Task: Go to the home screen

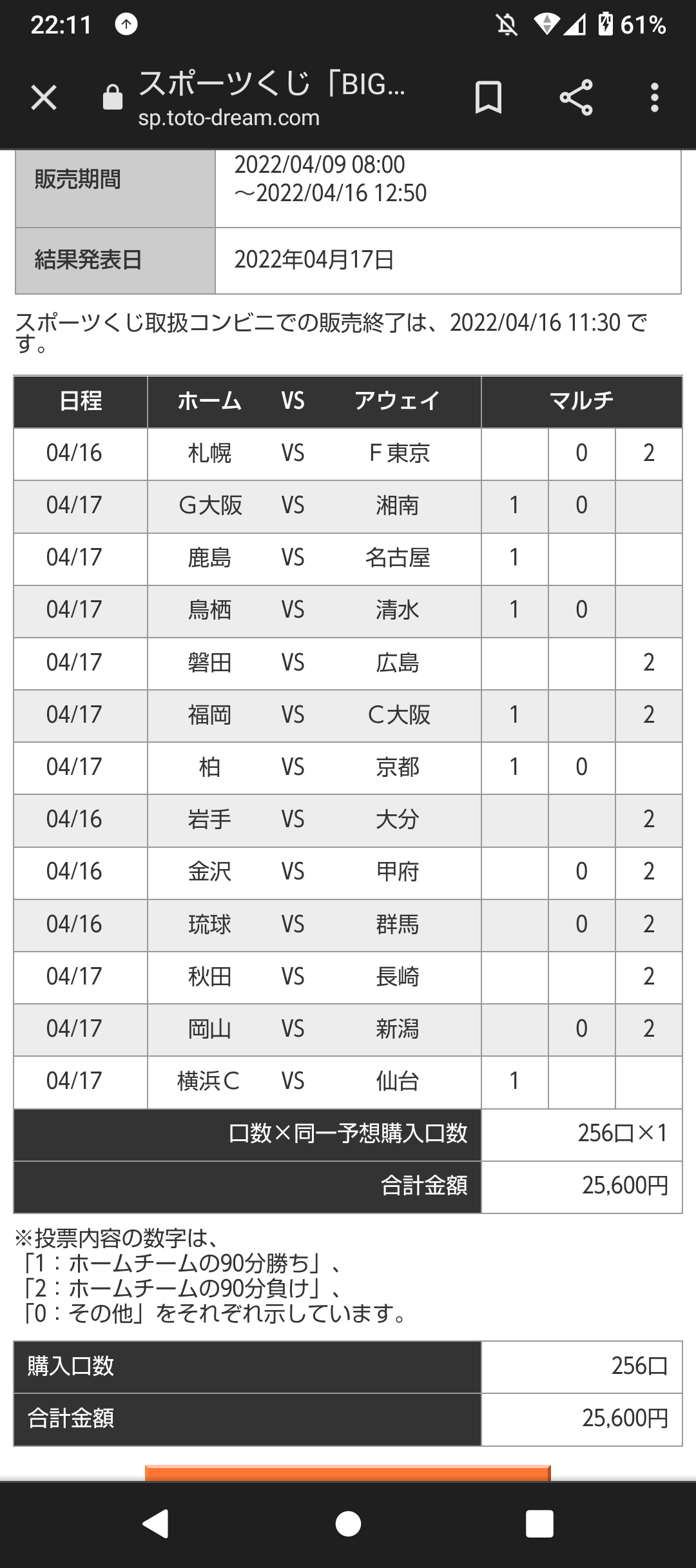Action: (x=348, y=1524)
